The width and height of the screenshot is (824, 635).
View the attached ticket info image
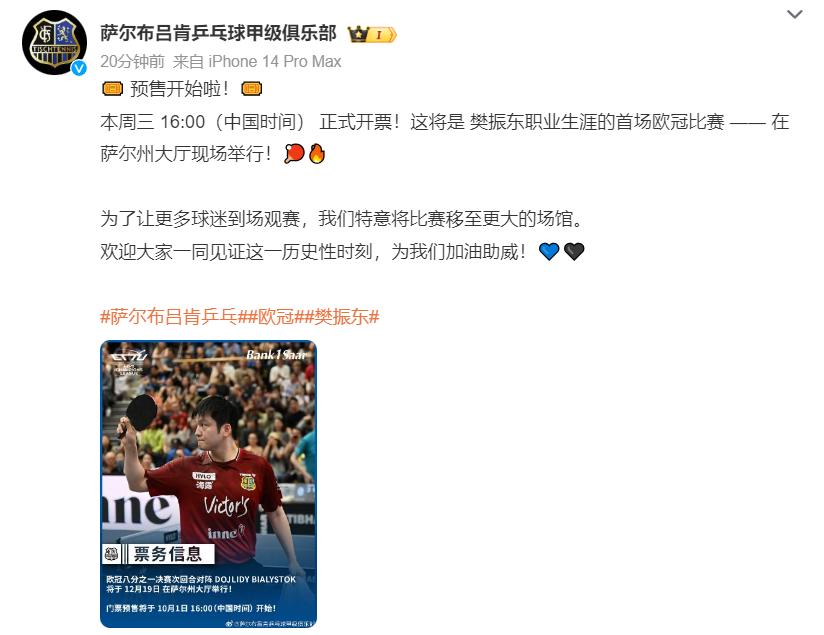208,484
